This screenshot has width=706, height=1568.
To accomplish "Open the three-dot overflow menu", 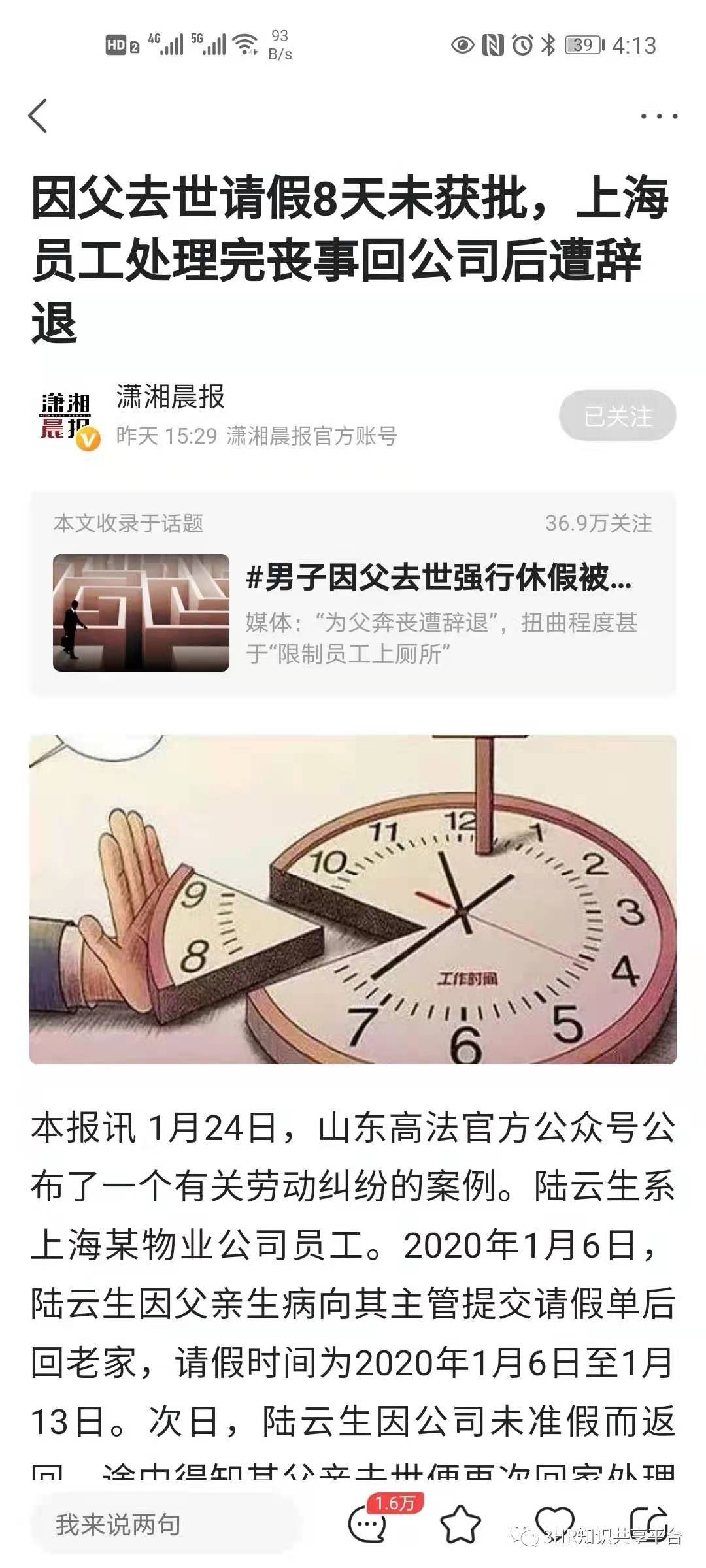I will (x=658, y=117).
